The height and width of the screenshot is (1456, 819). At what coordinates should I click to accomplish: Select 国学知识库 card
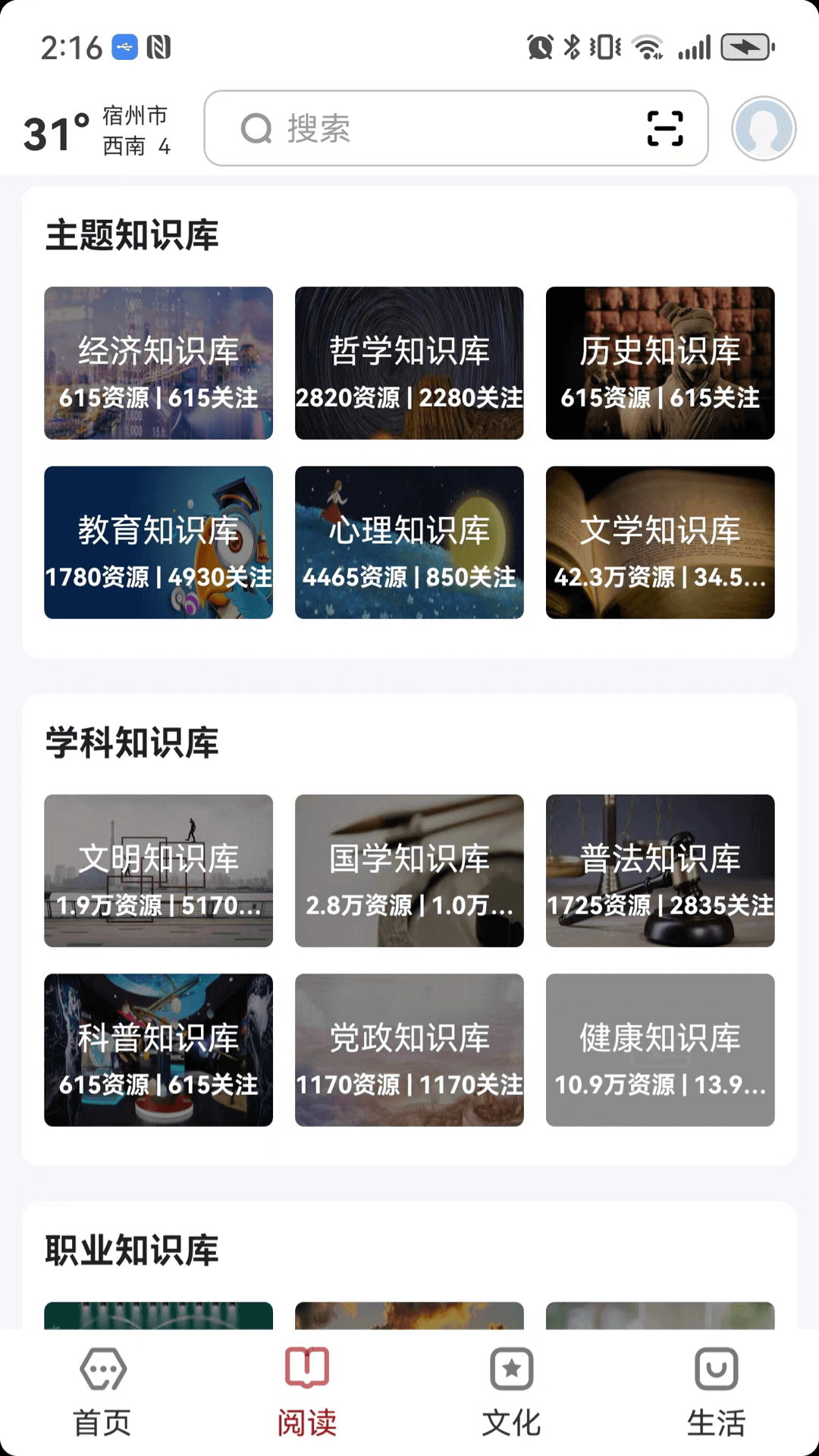pyautogui.click(x=409, y=871)
